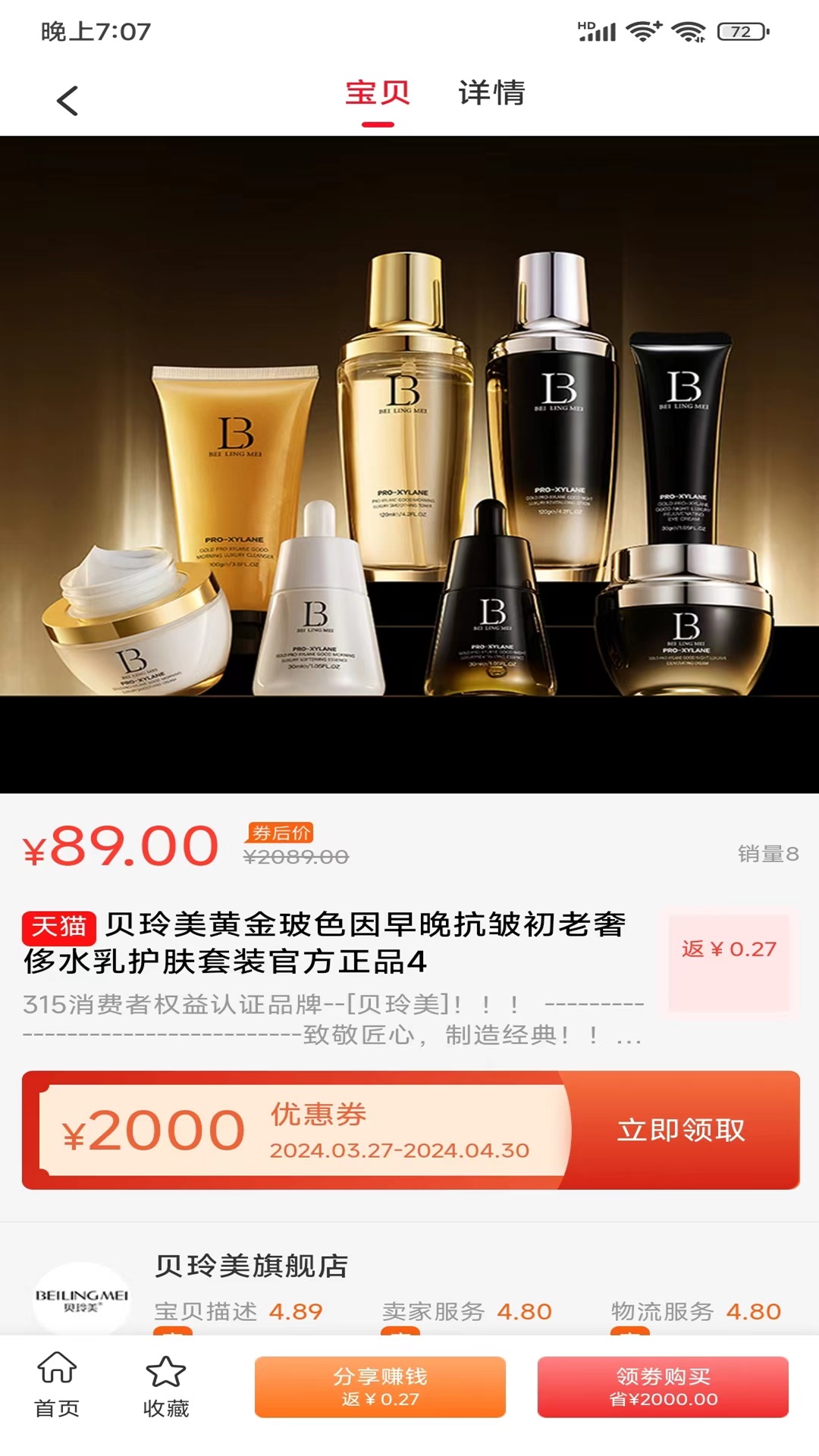Select the 宝贝 tab
The height and width of the screenshot is (1456, 819).
tap(378, 93)
